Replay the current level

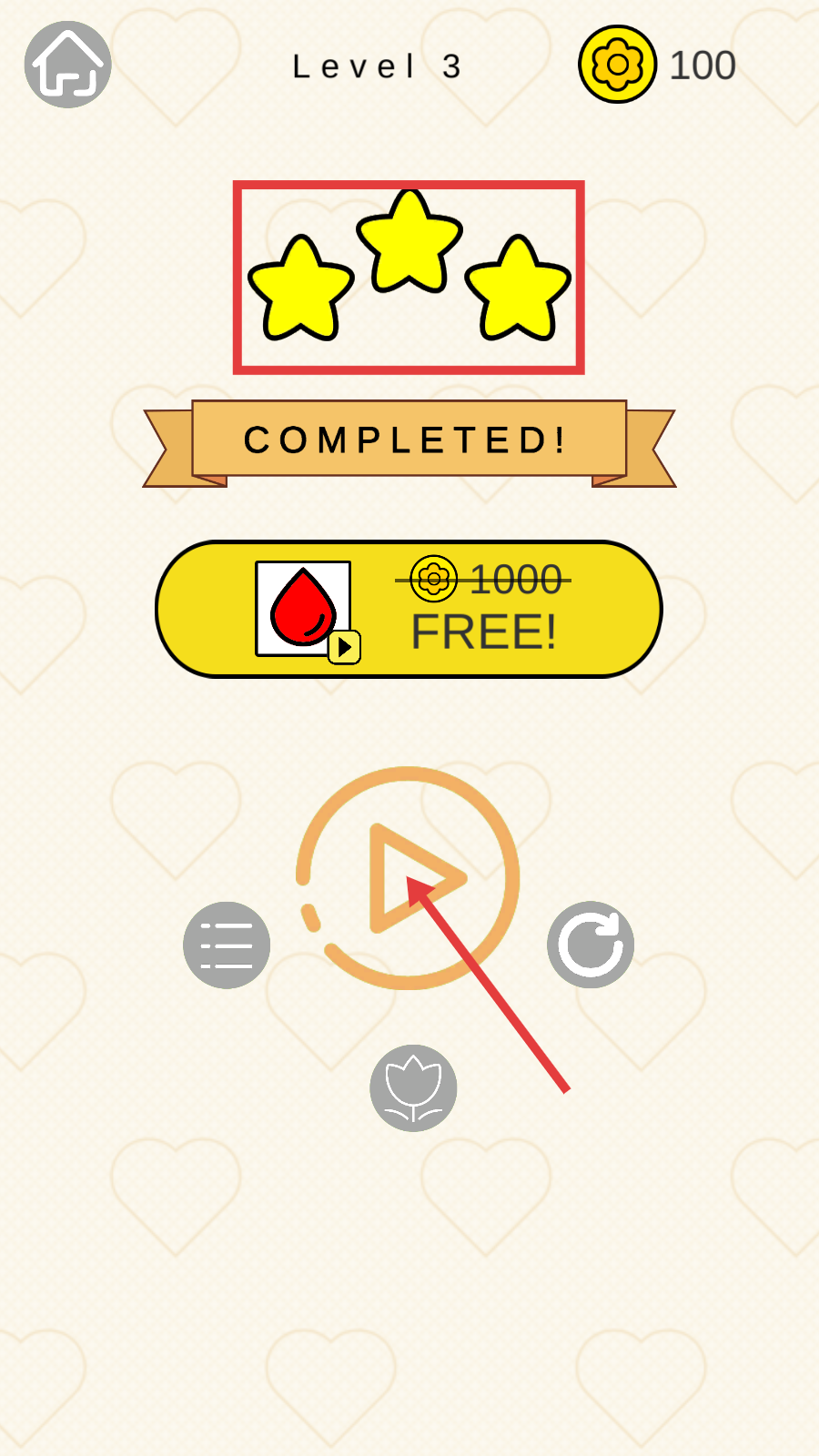coord(590,945)
